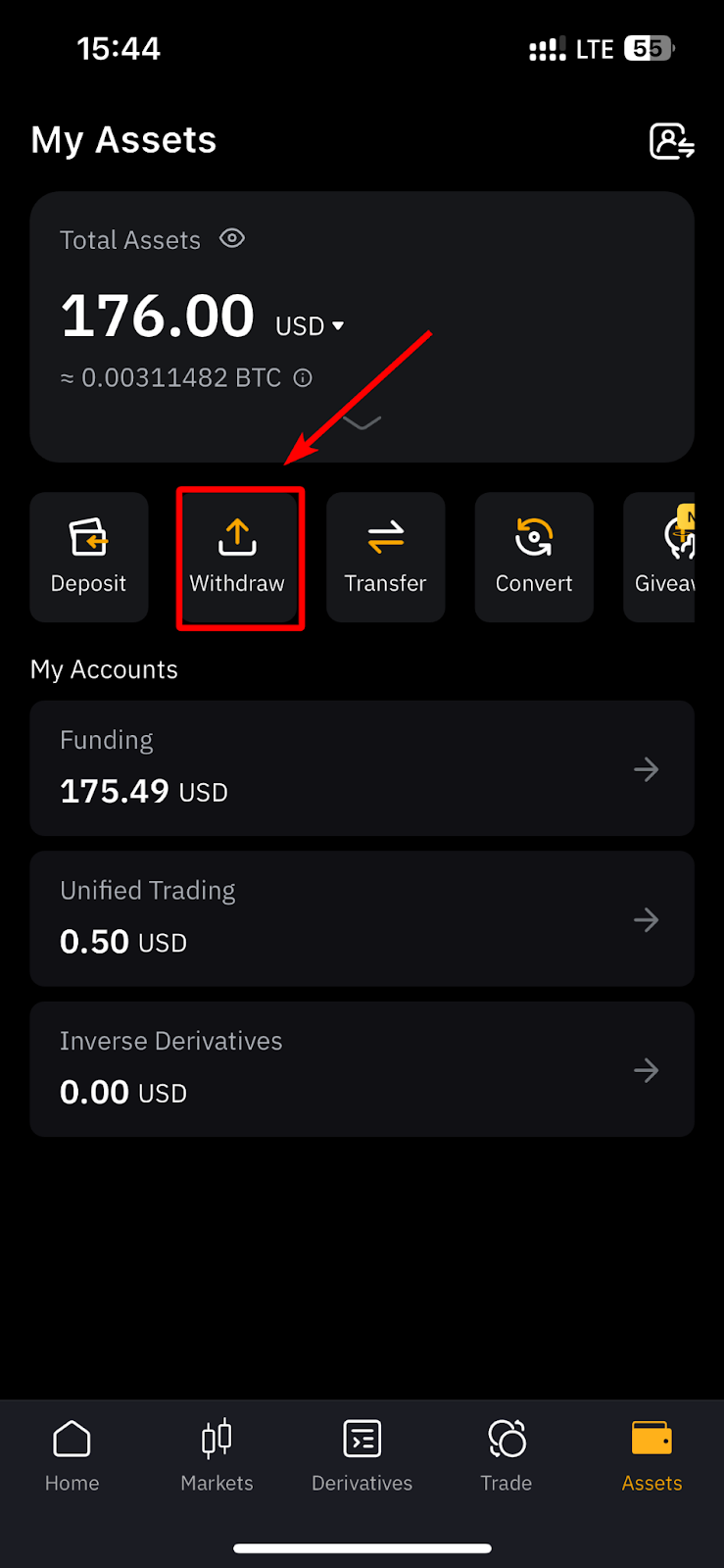Switch to the Trade tab
Screen dimensions: 724x1568
pos(507,1456)
